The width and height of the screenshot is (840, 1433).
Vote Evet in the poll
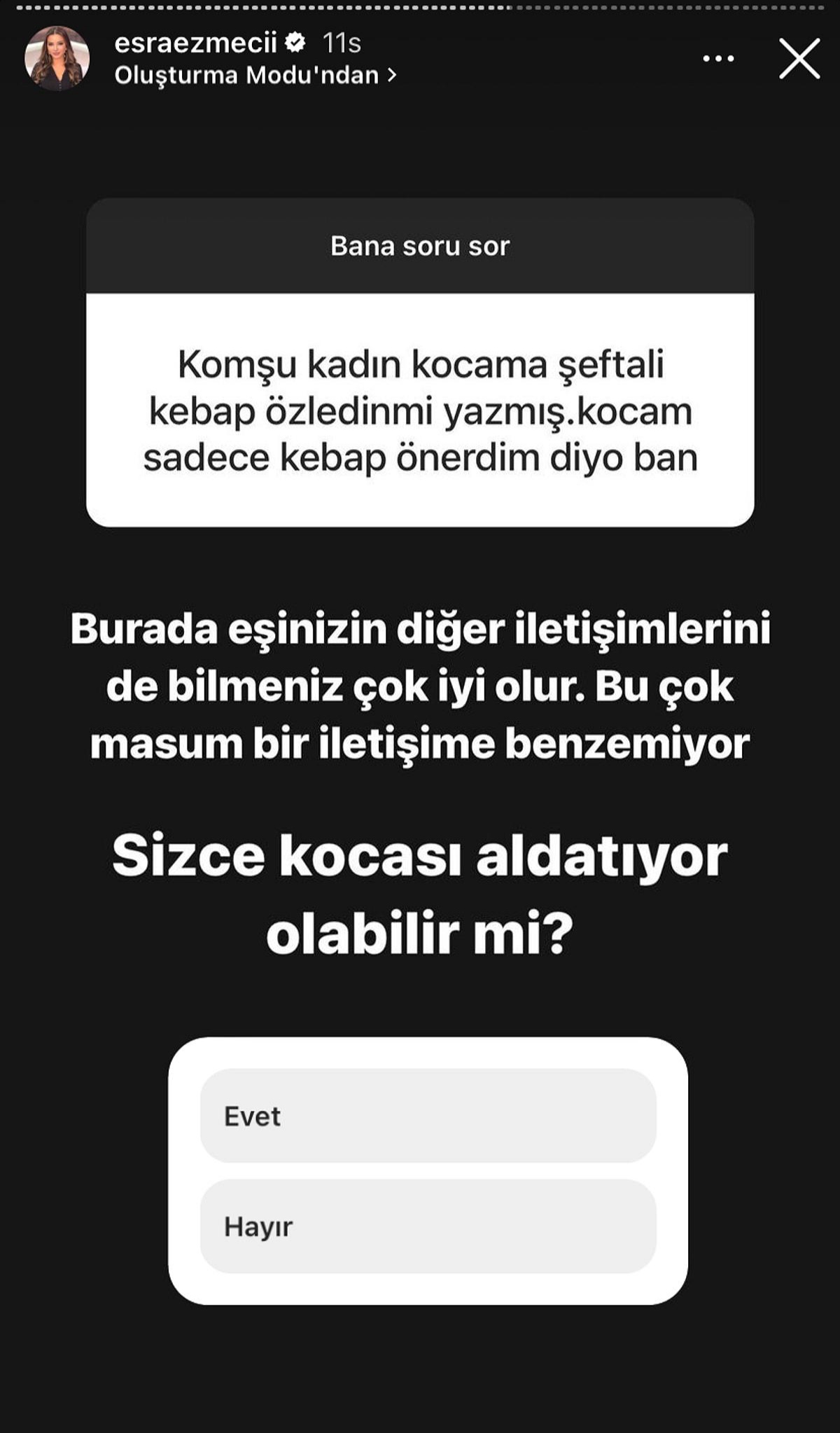point(428,1116)
